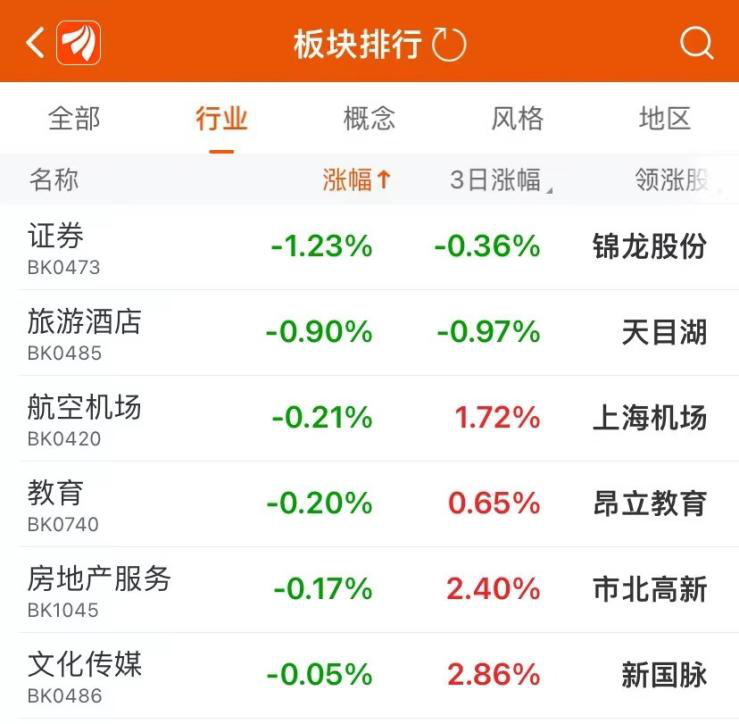739x724 pixels.
Task: Switch to the 地区 tab
Action: tap(665, 118)
